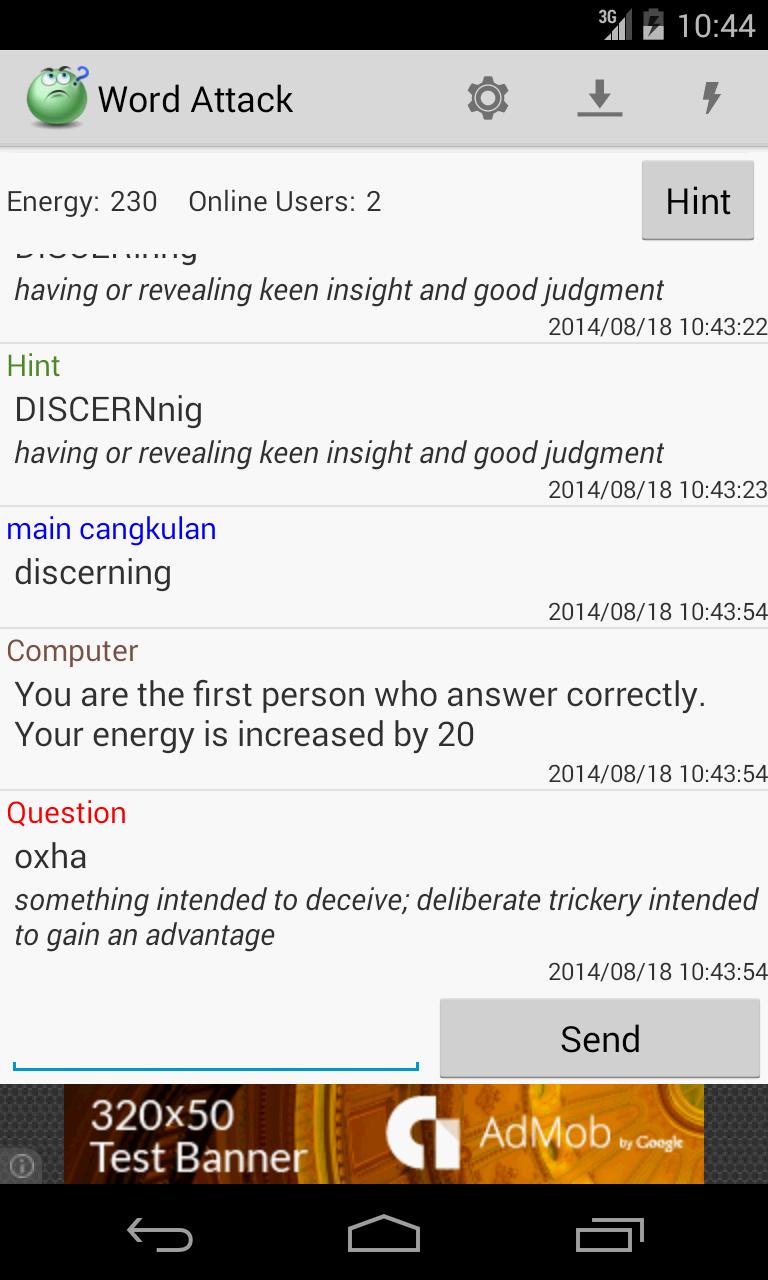This screenshot has height=1280, width=768.
Task: Open the Word Attack settings gear
Action: [487, 97]
